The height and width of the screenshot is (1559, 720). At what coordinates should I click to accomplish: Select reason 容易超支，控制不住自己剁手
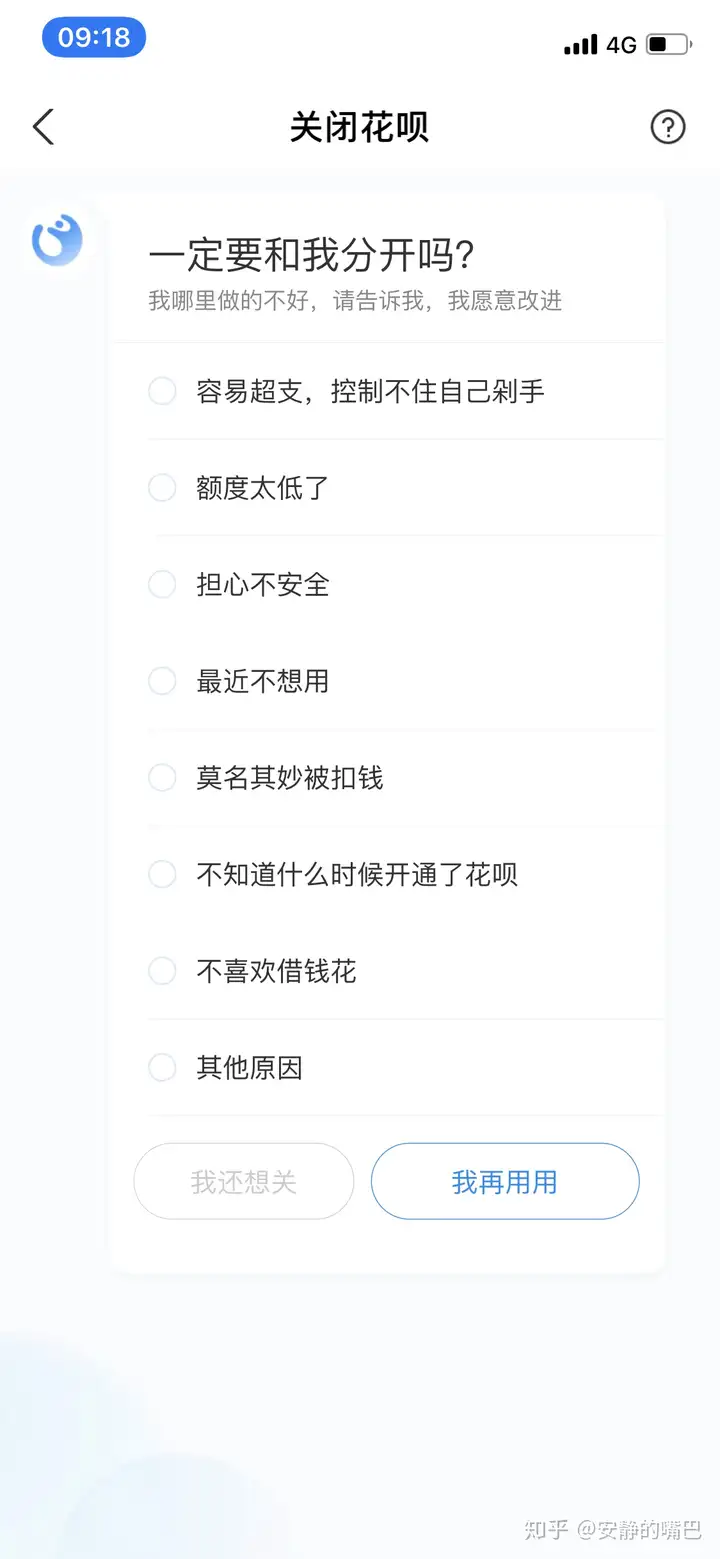pyautogui.click(x=405, y=391)
